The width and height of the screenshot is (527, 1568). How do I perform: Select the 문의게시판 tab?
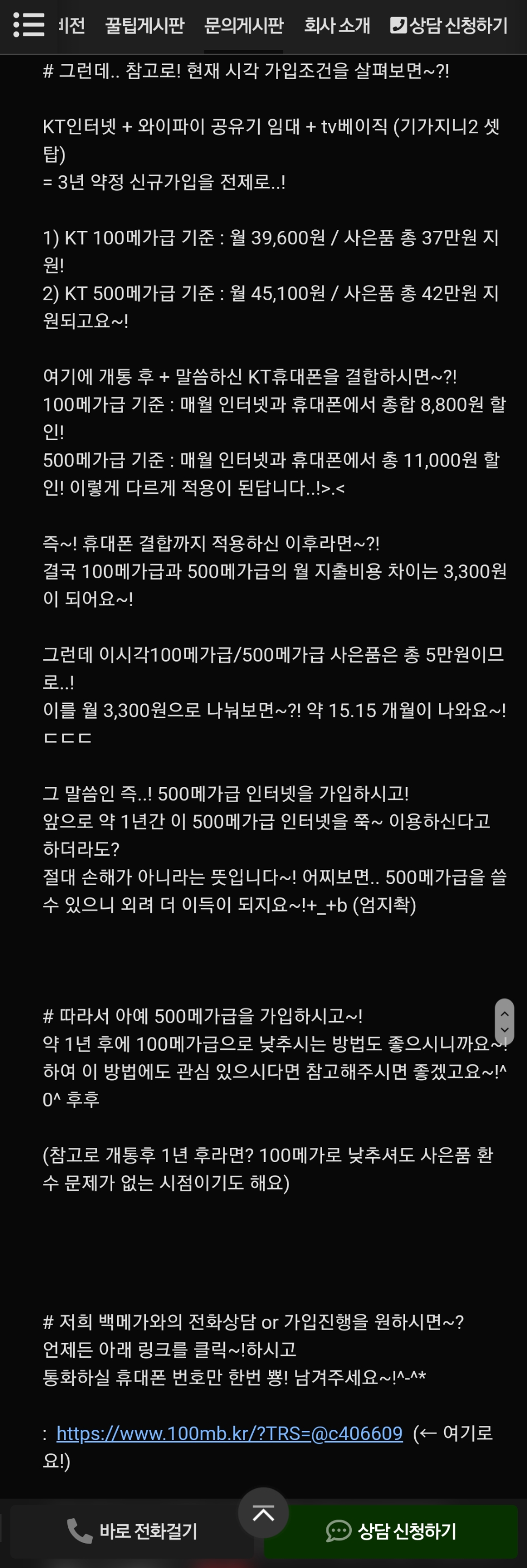click(243, 25)
